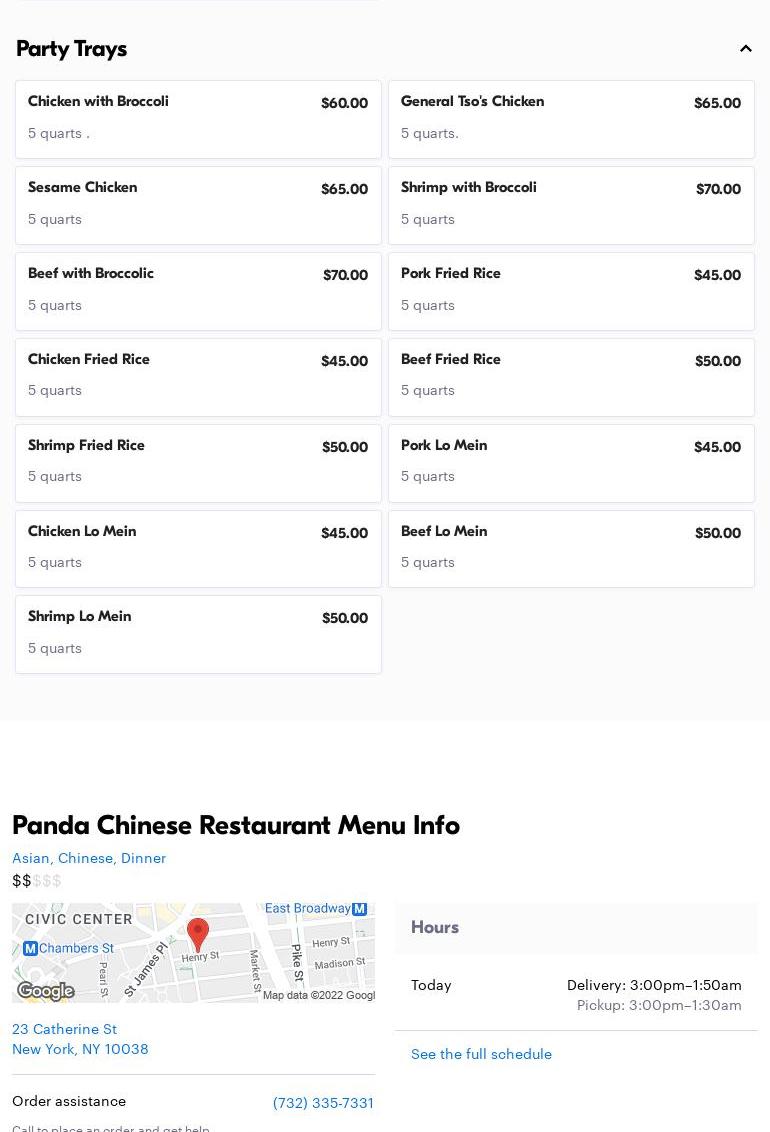Open the Asian cuisine link
The image size is (770, 1132).
click(x=31, y=858)
